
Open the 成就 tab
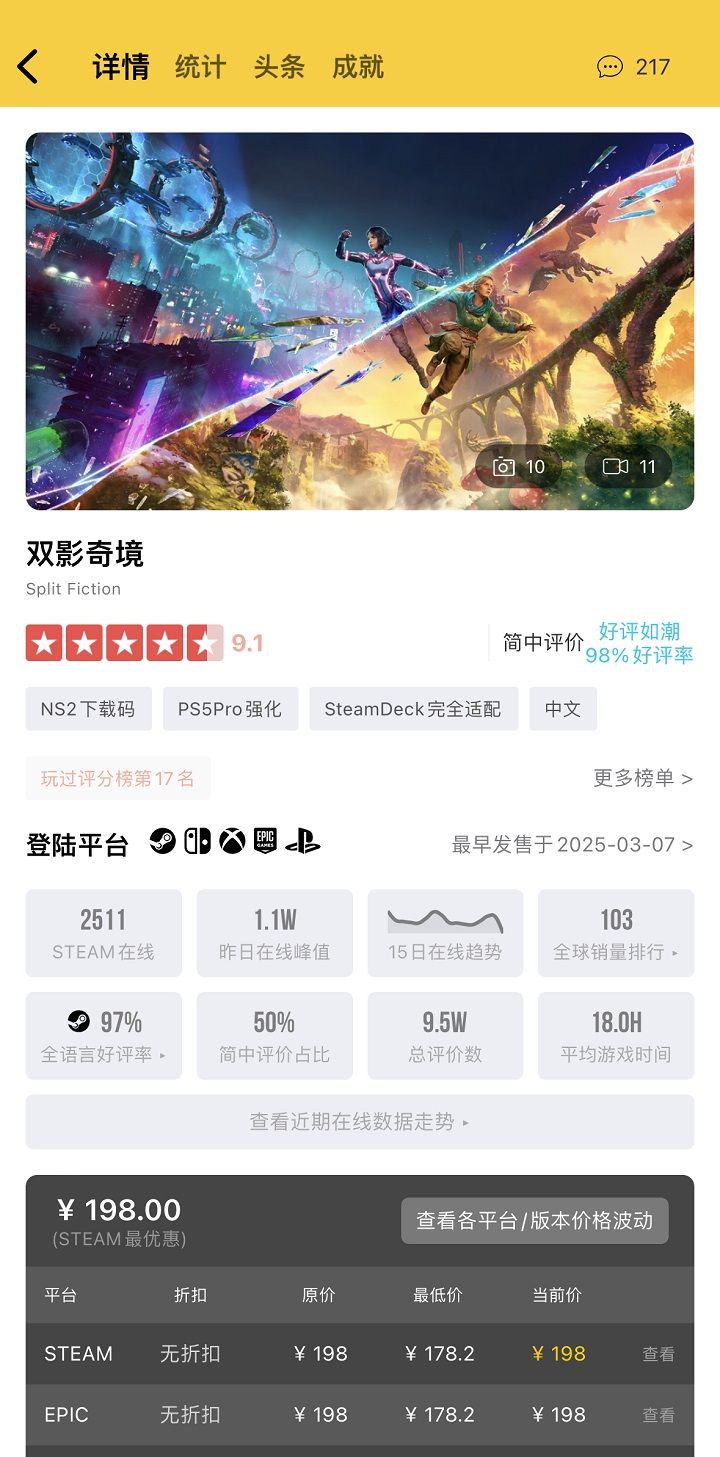358,67
